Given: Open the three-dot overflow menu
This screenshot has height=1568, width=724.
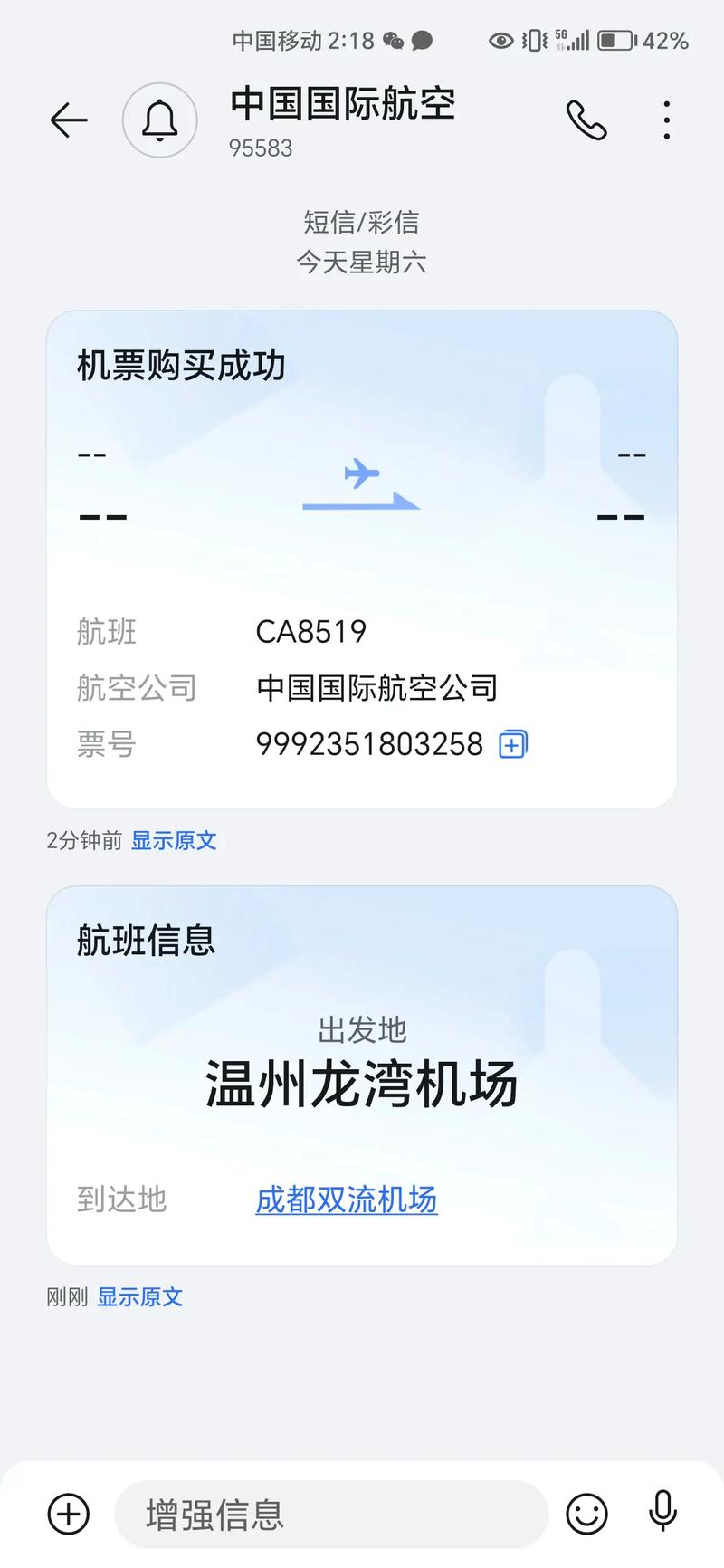Looking at the screenshot, I should (x=667, y=120).
